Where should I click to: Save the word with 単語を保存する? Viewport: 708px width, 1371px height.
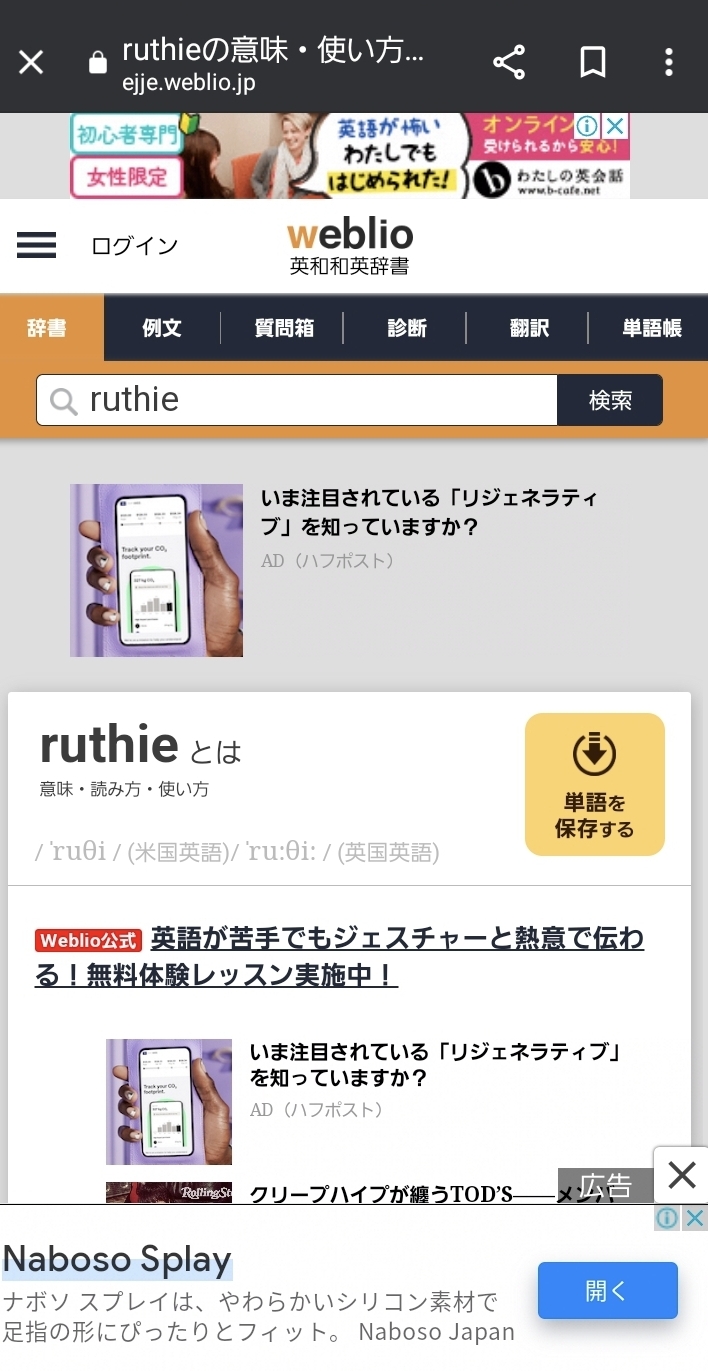(x=595, y=784)
